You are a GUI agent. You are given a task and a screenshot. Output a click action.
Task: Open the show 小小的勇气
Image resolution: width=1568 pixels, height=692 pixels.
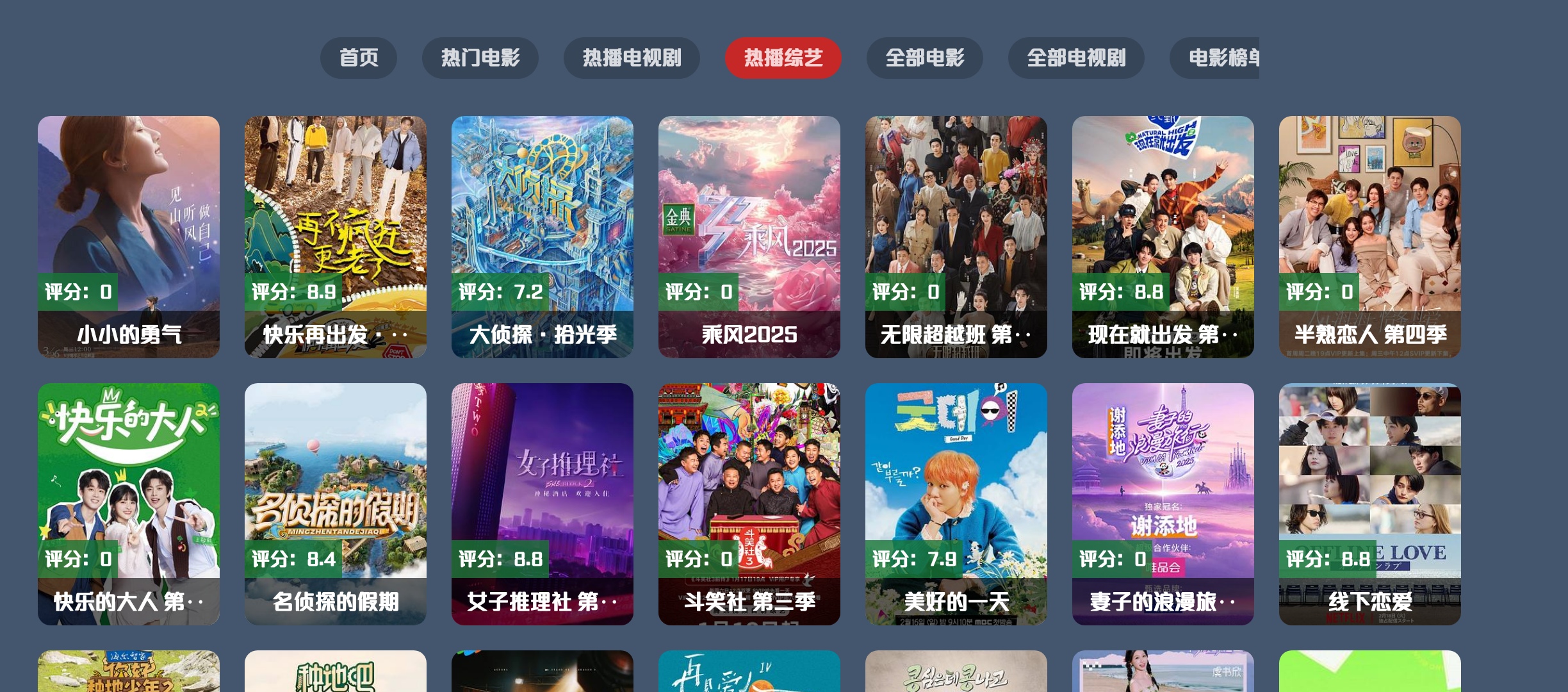click(x=129, y=236)
